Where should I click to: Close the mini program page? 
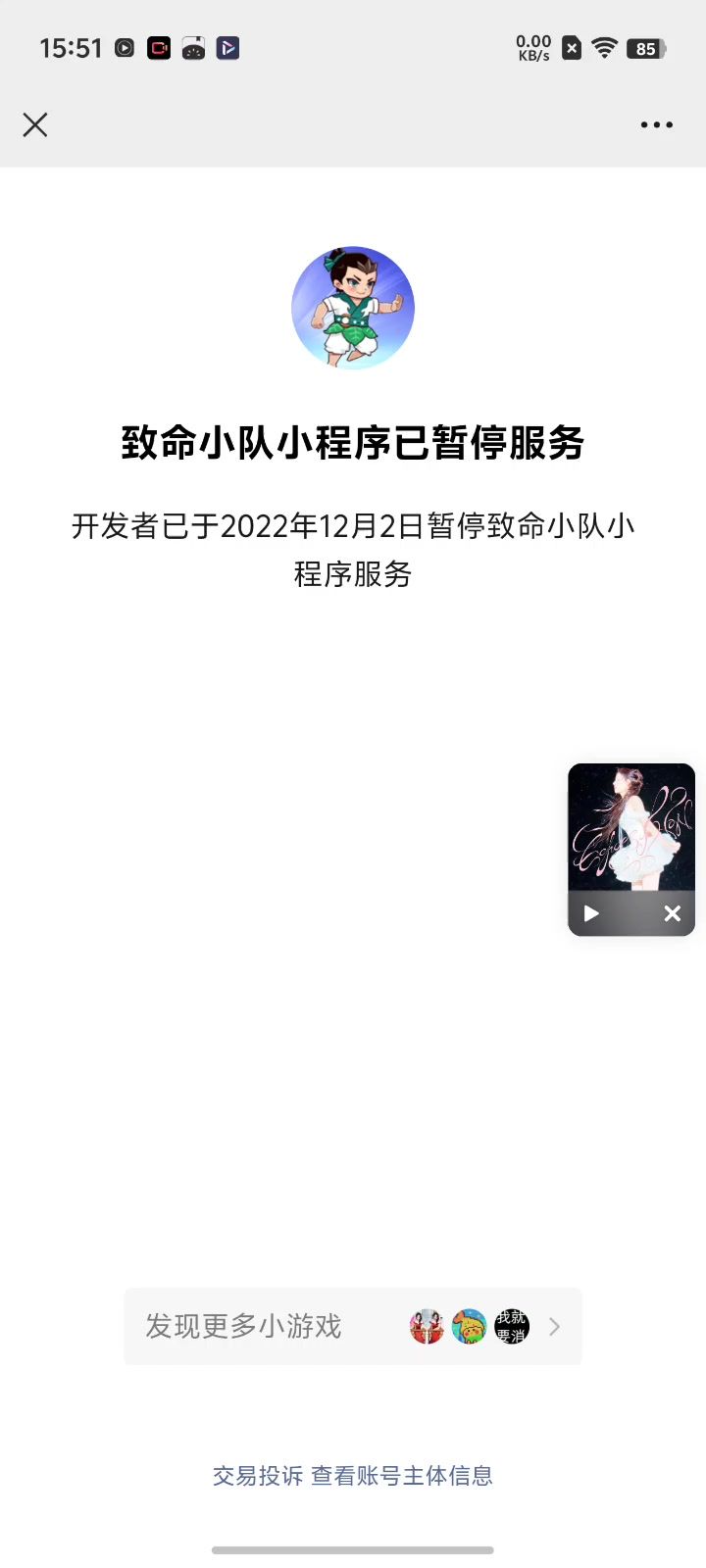[35, 124]
